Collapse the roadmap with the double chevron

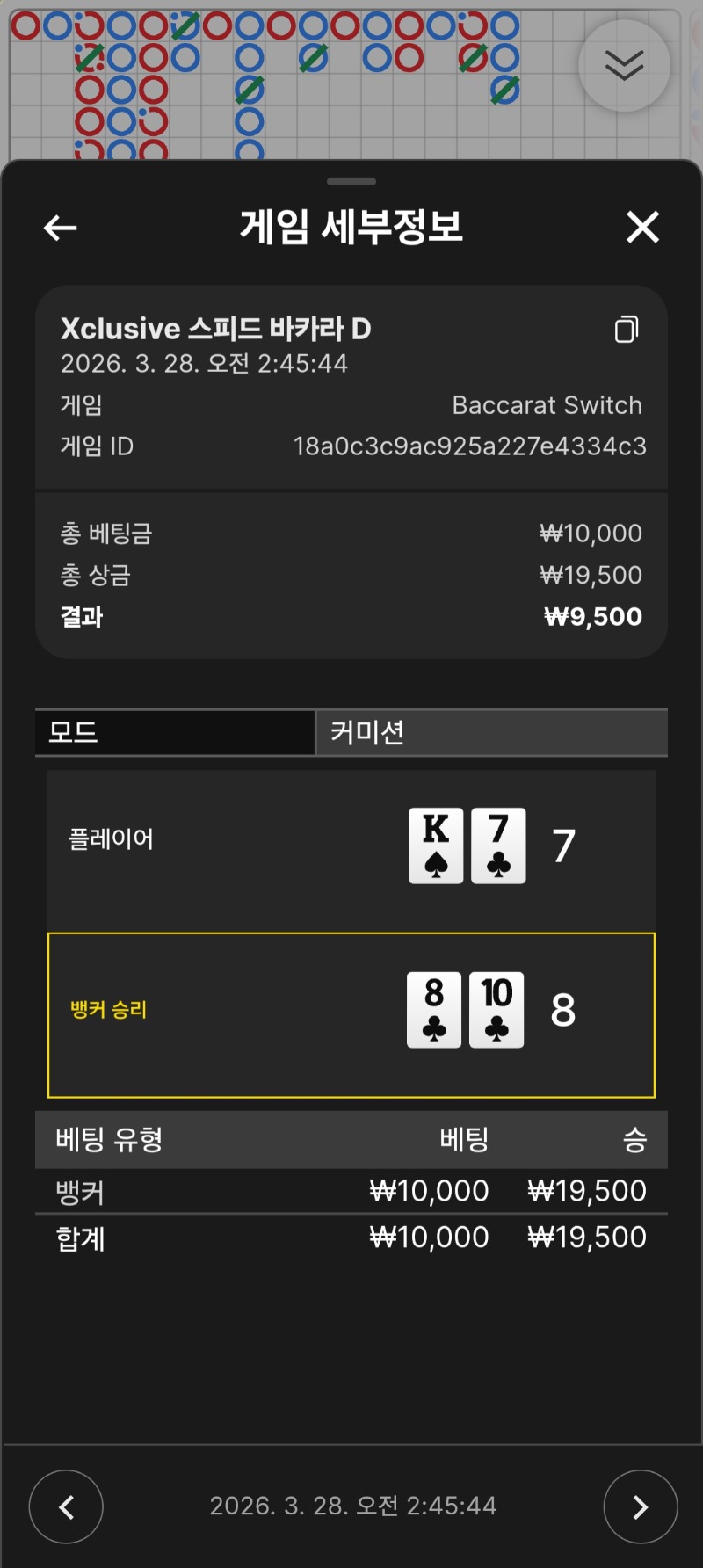pyautogui.click(x=624, y=65)
